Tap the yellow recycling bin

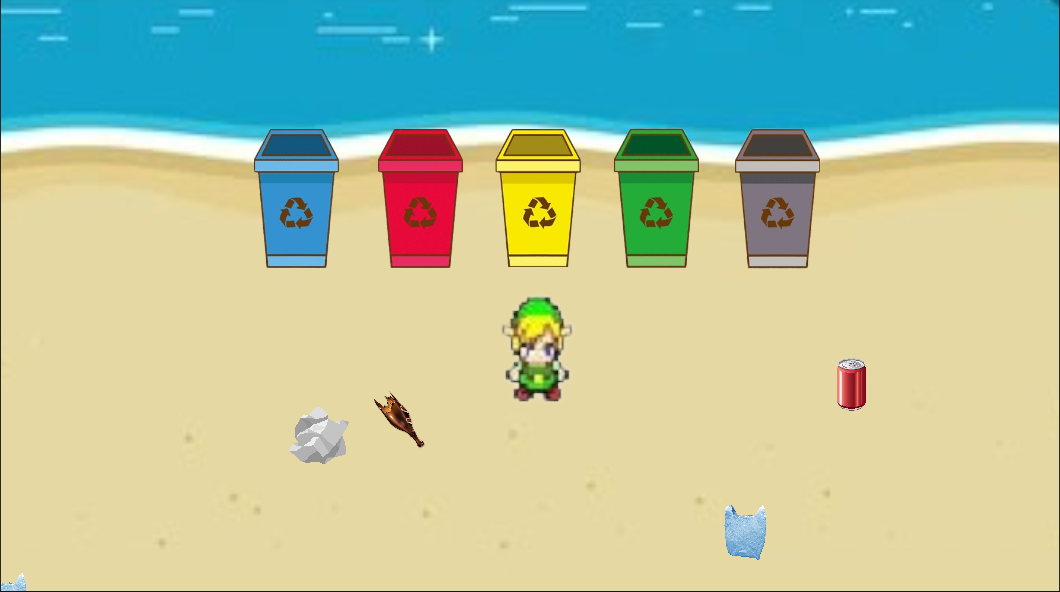click(538, 202)
